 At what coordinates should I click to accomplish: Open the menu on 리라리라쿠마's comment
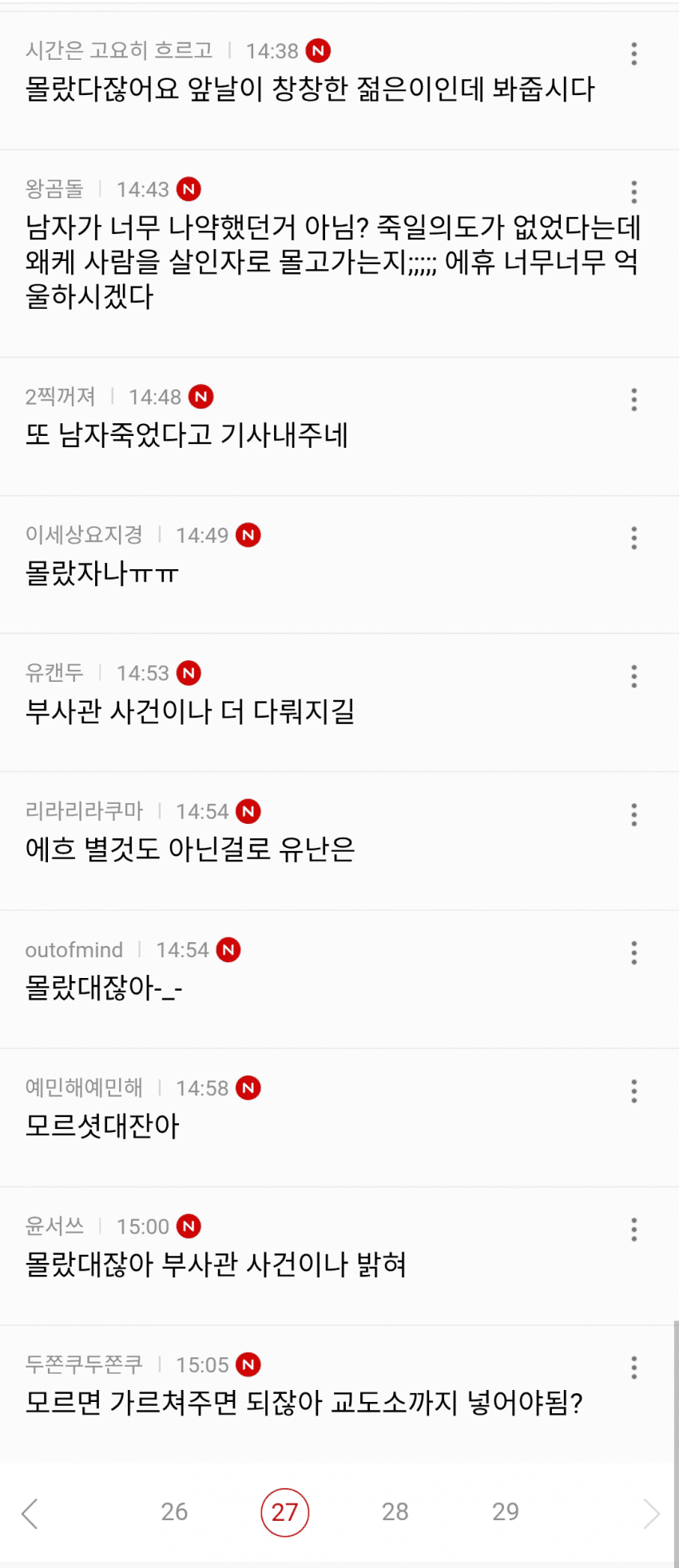point(634,814)
